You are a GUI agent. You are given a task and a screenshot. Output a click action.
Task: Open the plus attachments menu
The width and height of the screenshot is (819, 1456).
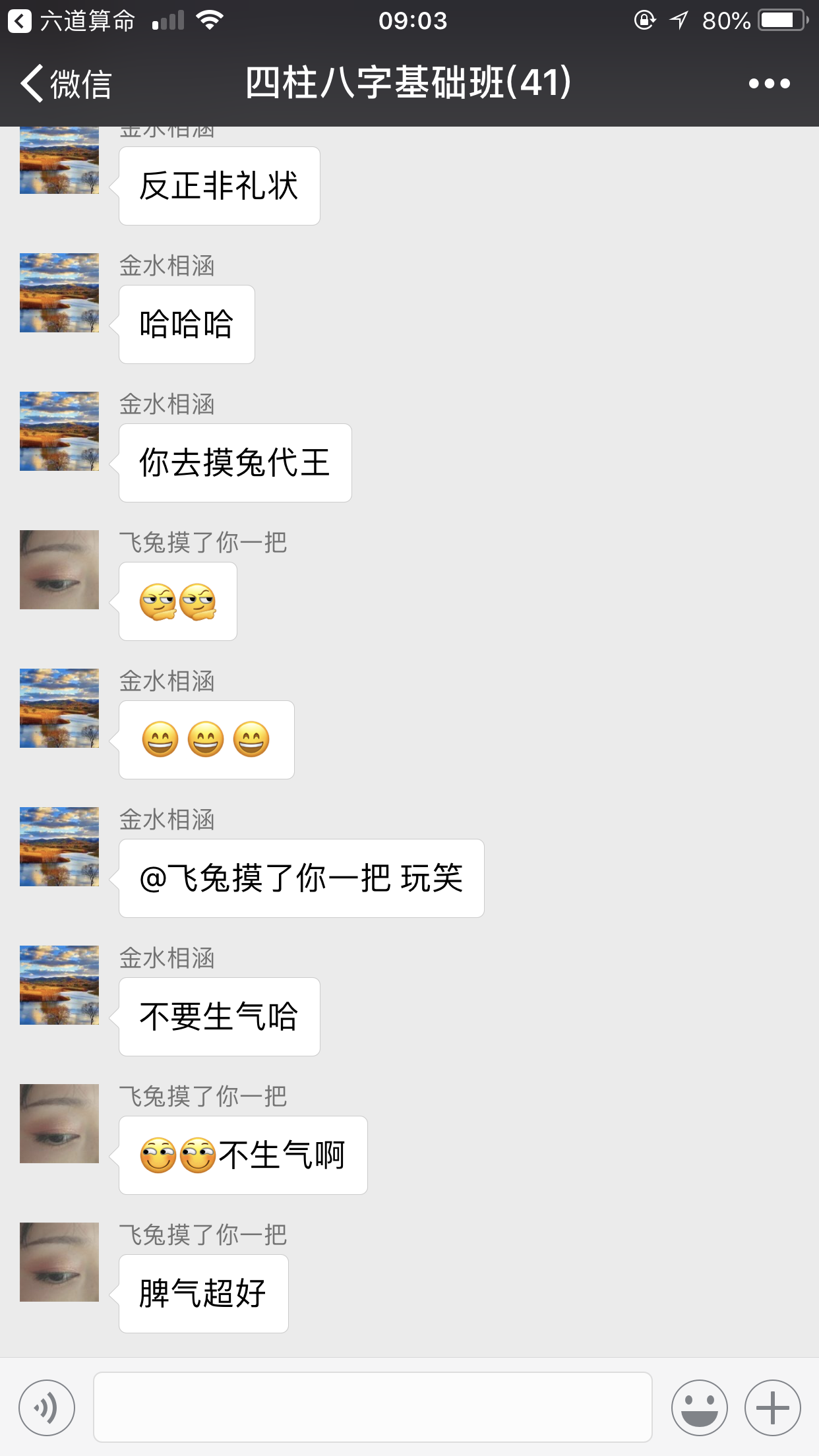point(772,1408)
